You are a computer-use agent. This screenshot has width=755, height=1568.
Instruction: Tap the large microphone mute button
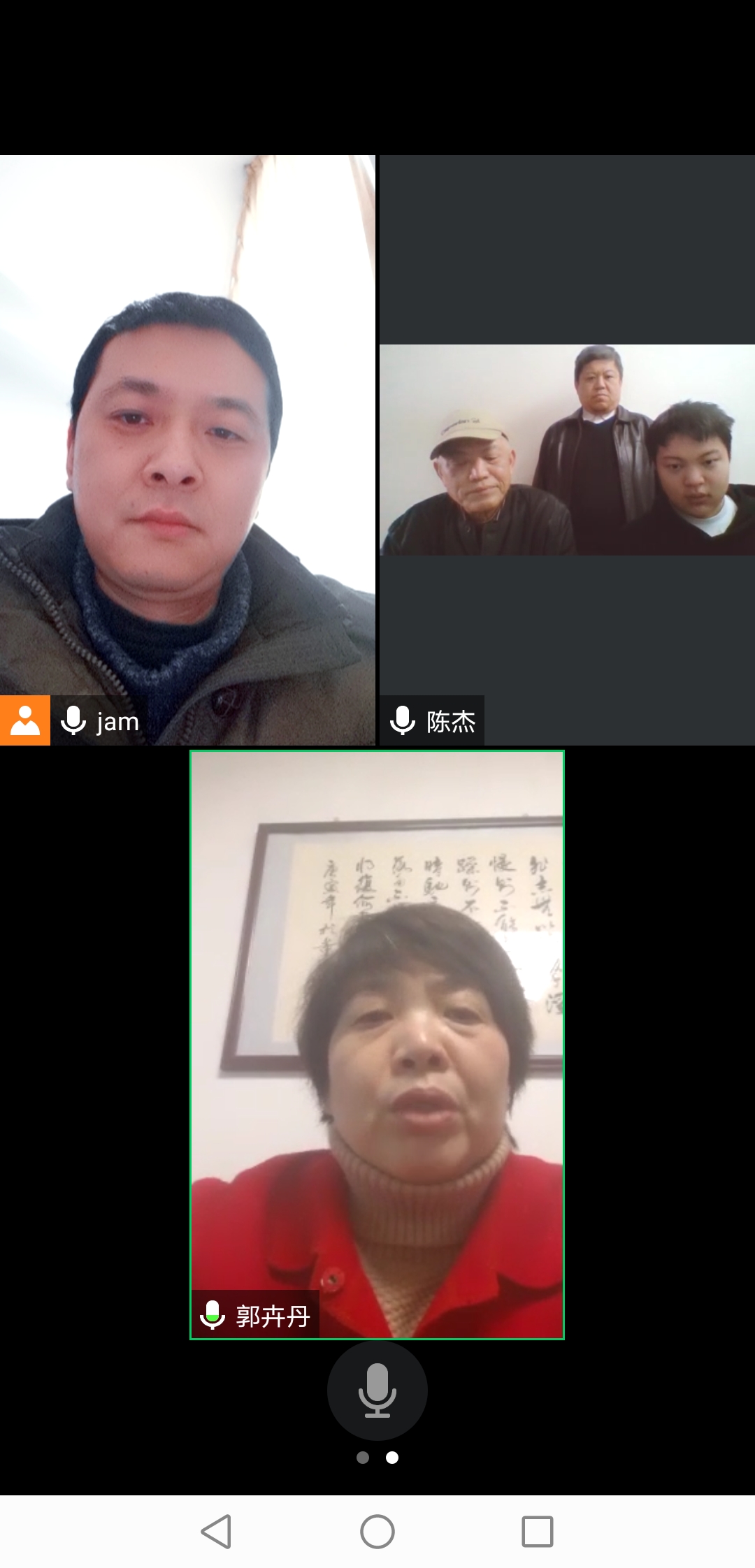[x=377, y=1390]
